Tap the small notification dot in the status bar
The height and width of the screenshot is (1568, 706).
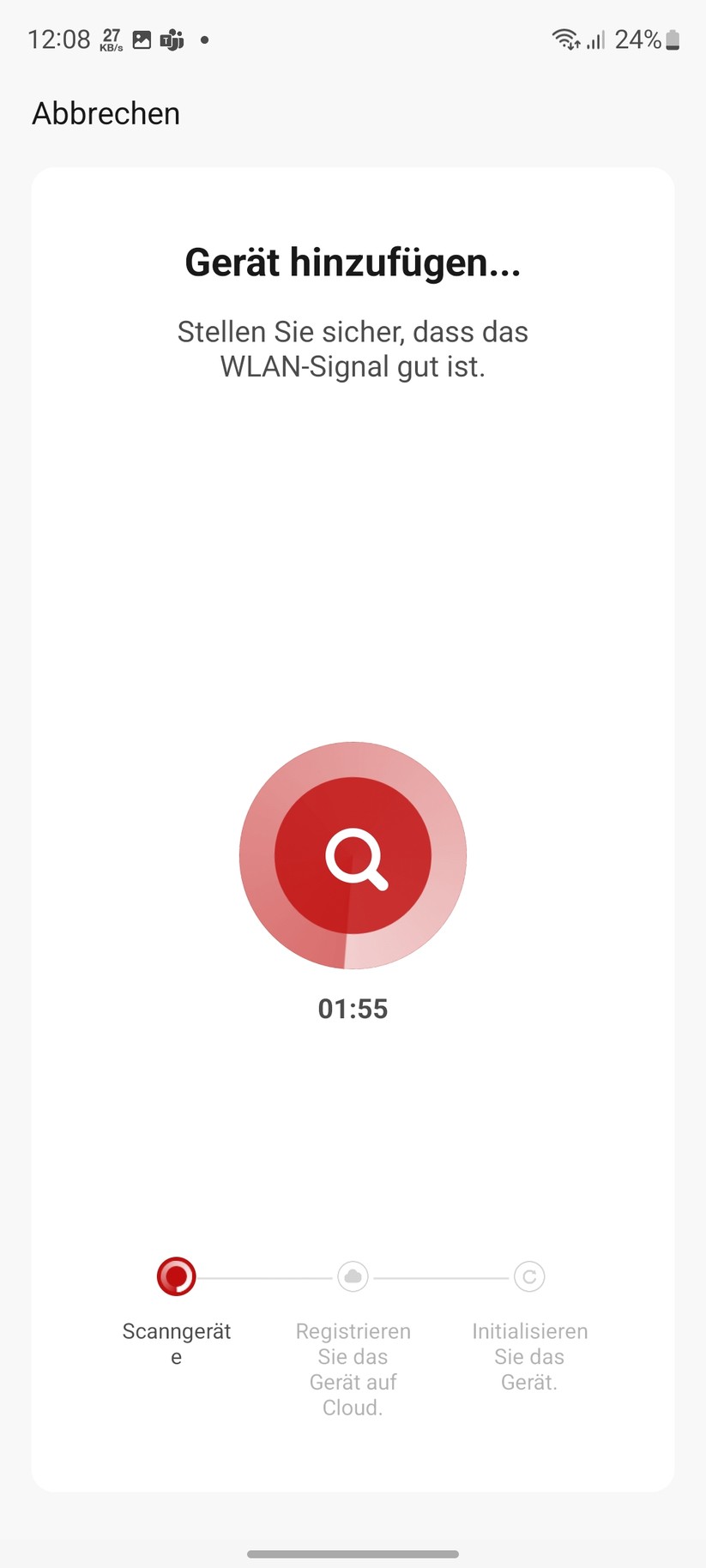click(204, 39)
